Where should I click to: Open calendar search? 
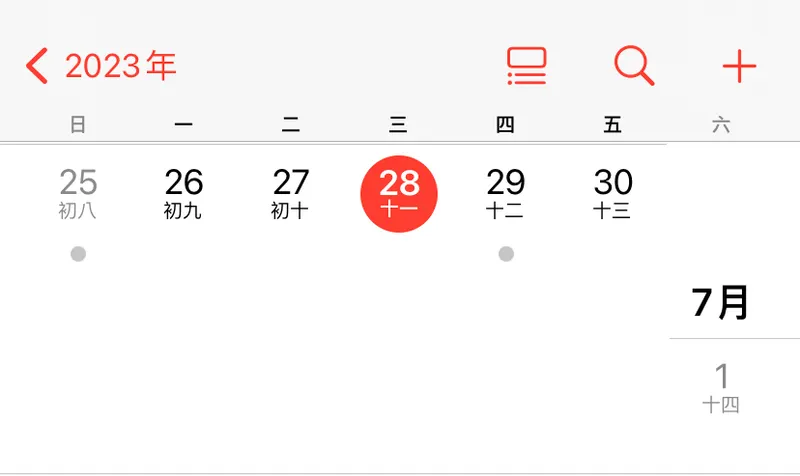(x=634, y=66)
